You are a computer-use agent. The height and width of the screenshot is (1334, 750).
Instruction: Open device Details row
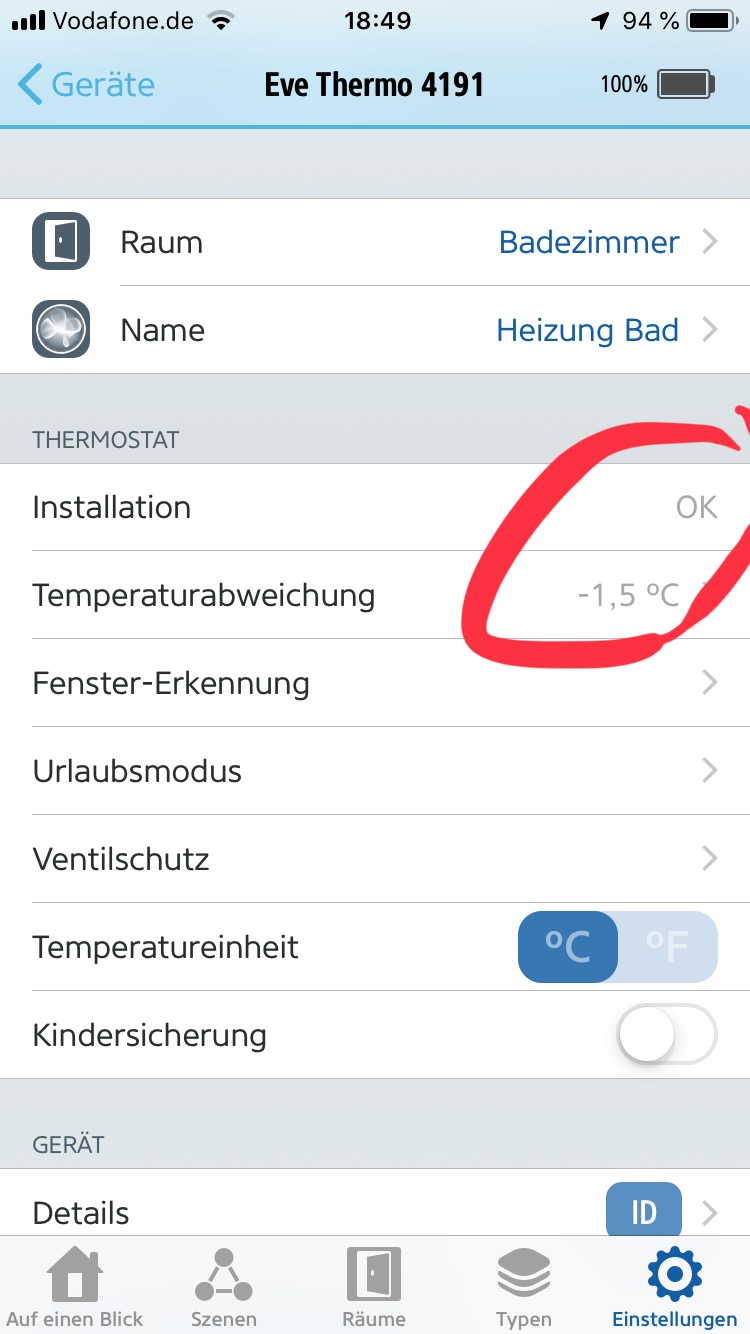click(x=300, y=1213)
